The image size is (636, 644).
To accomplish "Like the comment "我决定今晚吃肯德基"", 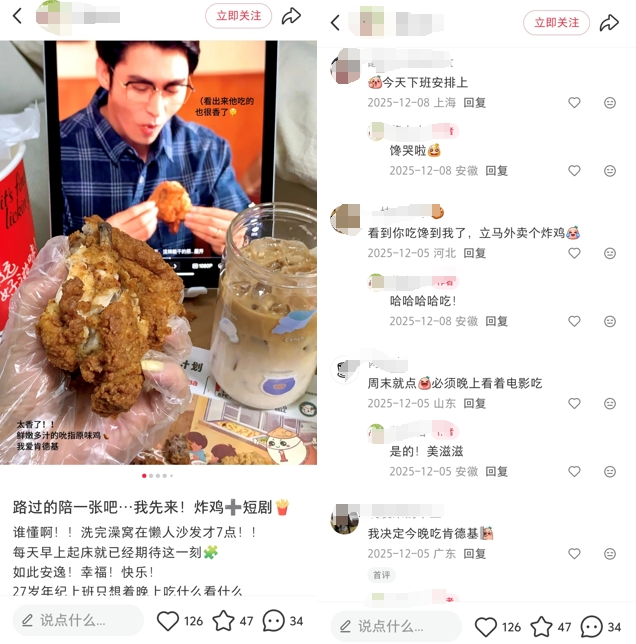I will click(x=574, y=554).
